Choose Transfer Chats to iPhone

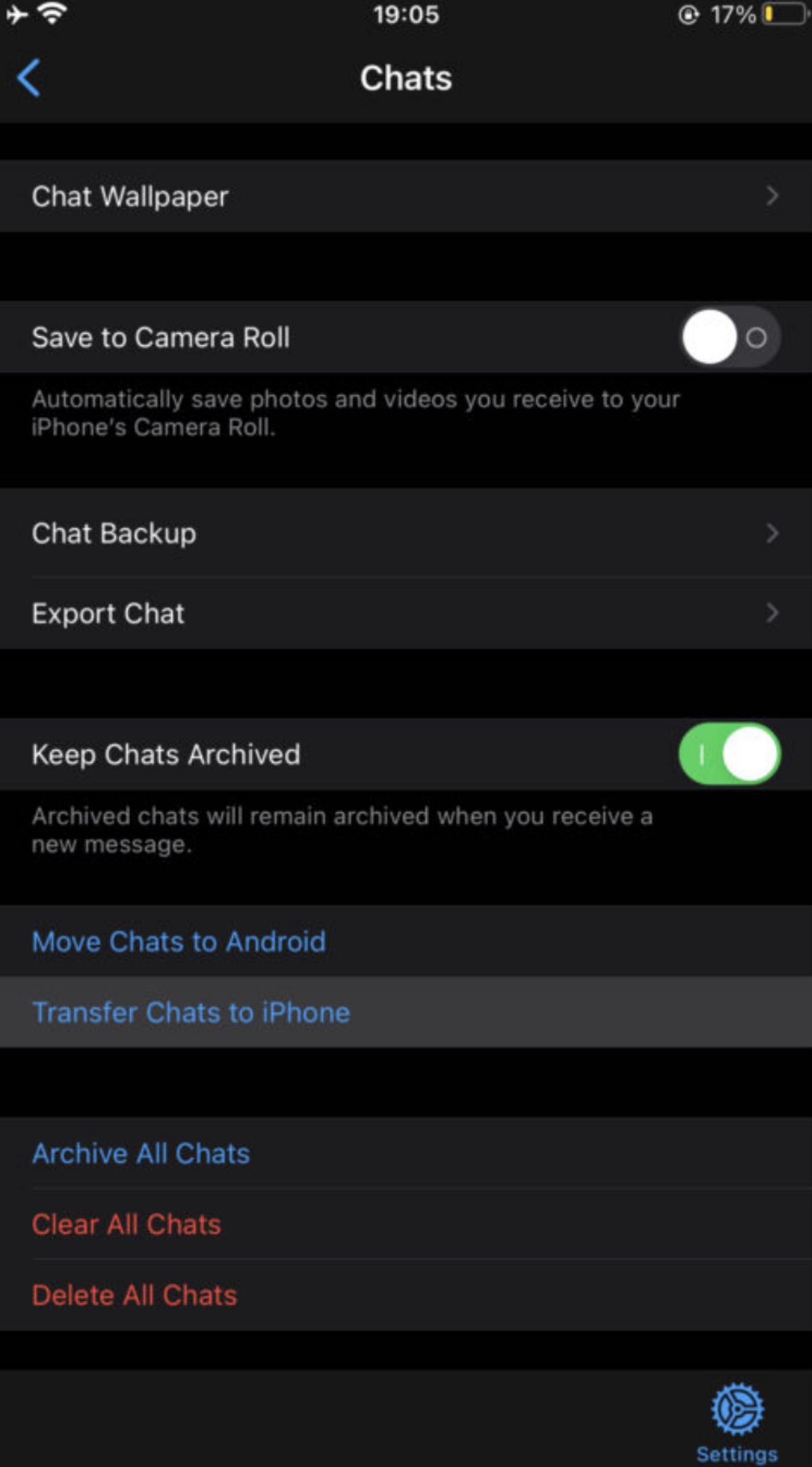[x=406, y=1012]
